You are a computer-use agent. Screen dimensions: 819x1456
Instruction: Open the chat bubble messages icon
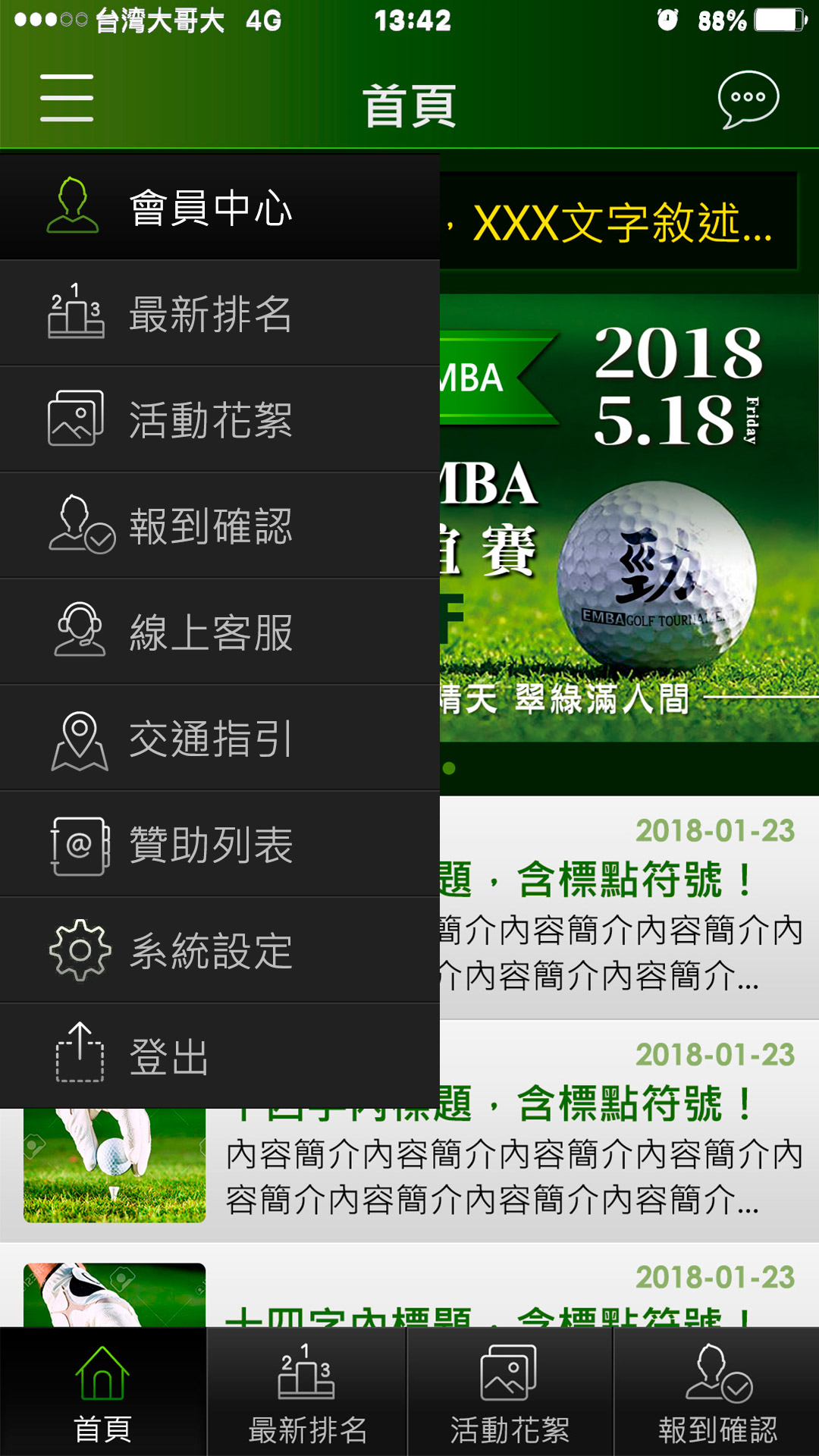tap(748, 99)
